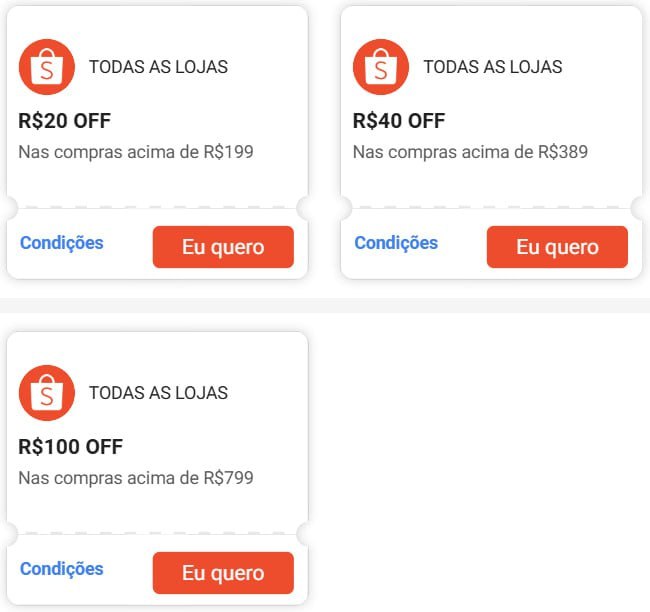The width and height of the screenshot is (650, 612).
Task: Tap Eu quero on R$40 OFF coupon
Action: tap(557, 247)
